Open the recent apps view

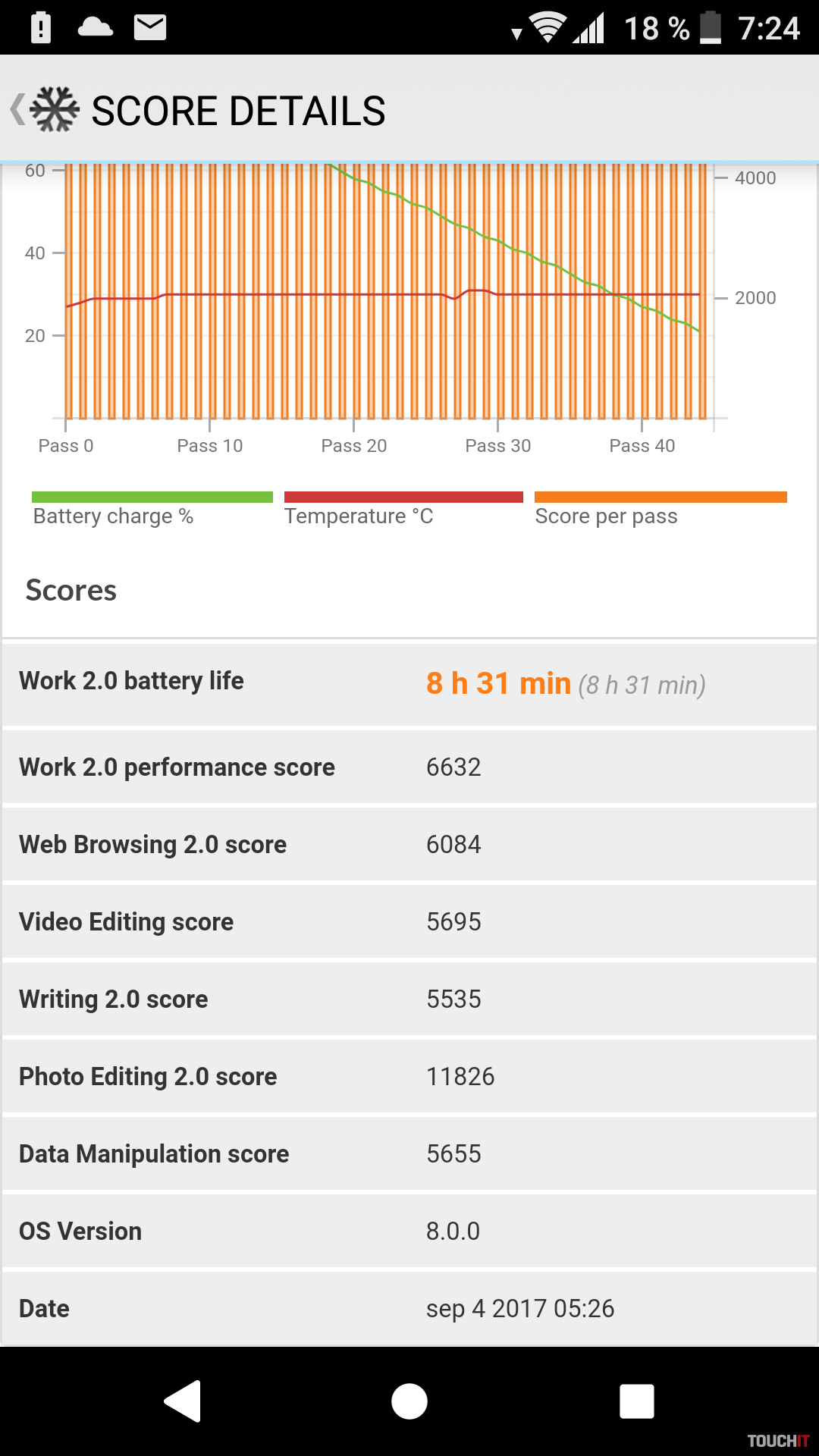636,1401
